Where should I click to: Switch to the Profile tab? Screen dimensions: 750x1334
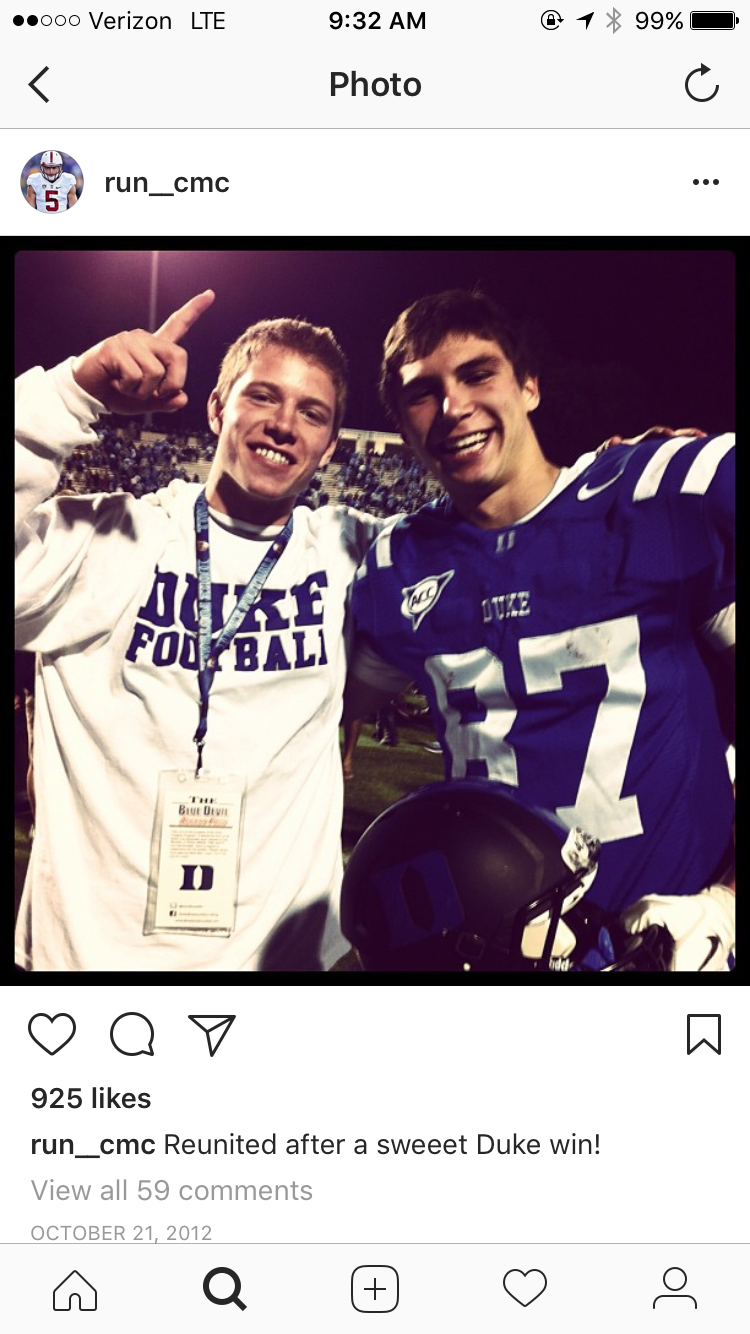point(675,1289)
